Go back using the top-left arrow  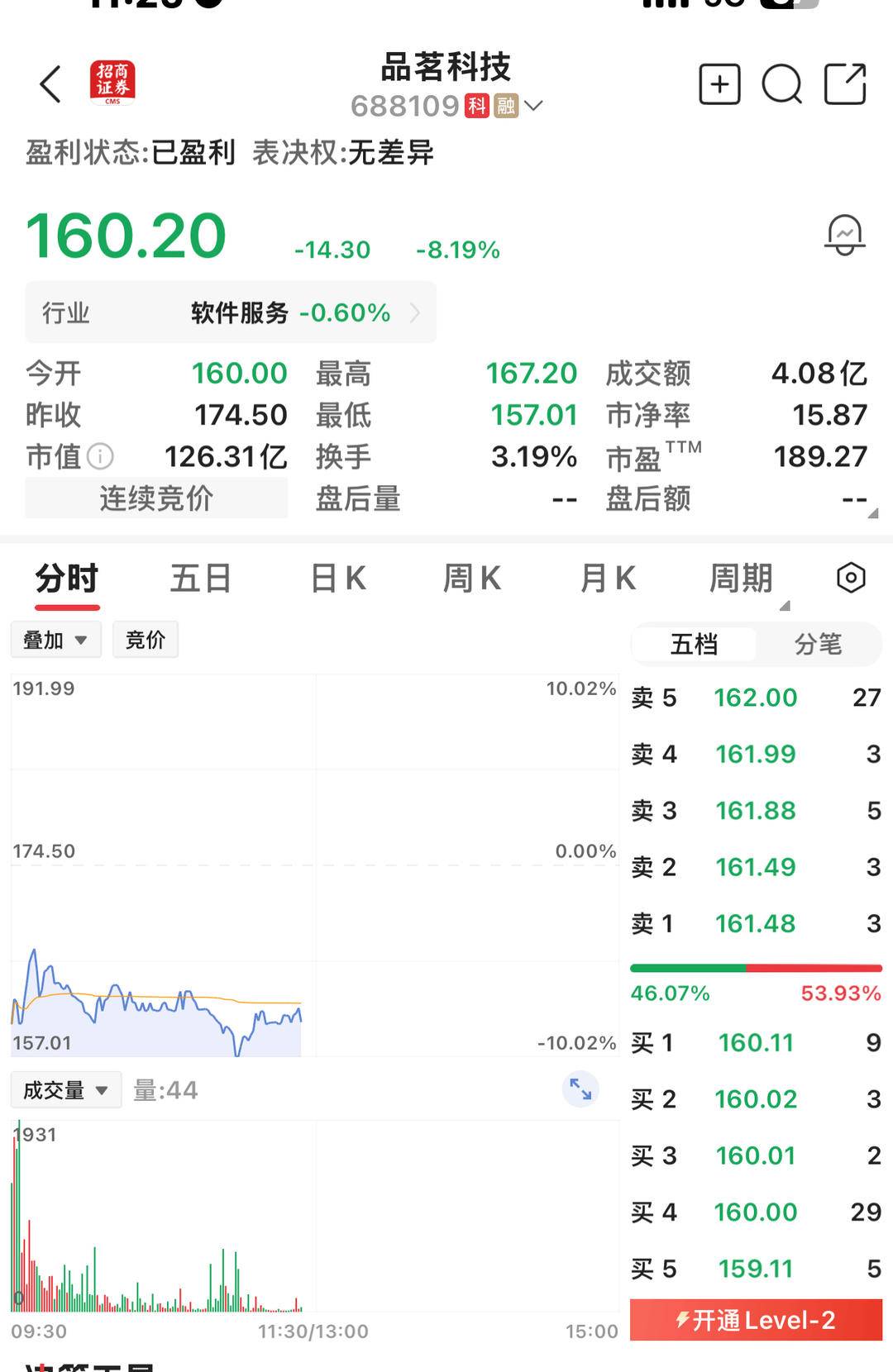point(51,84)
